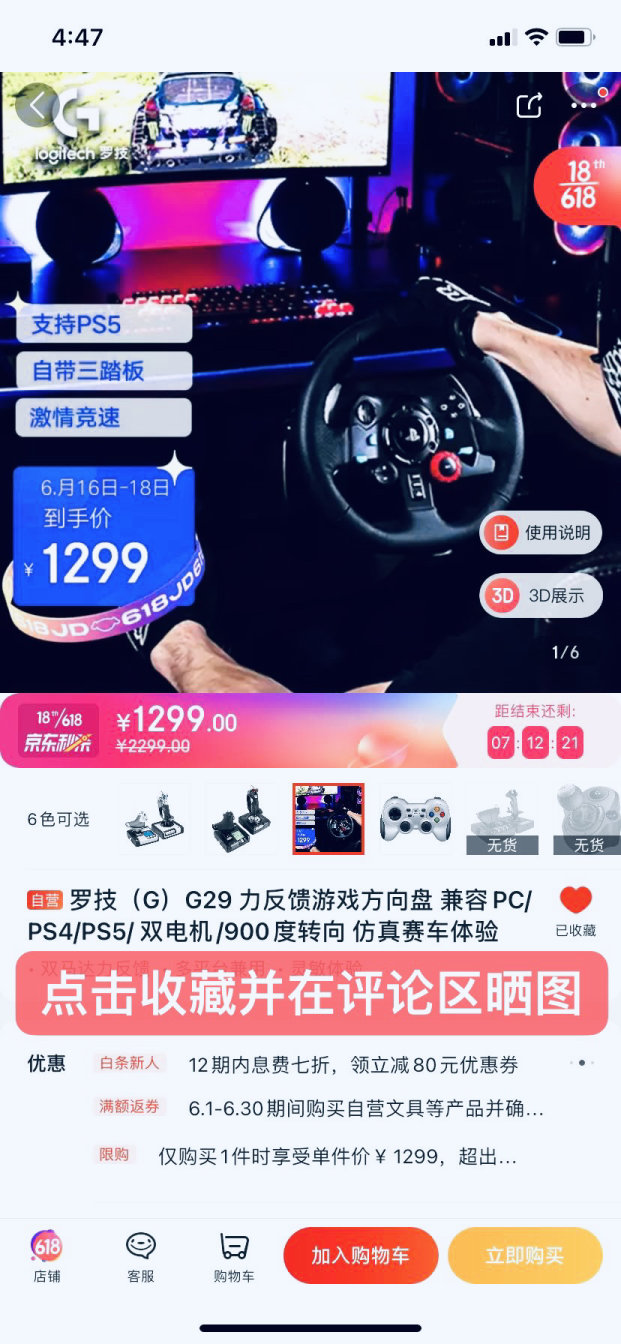The height and width of the screenshot is (1344, 621).
Task: Open the three-dot overflow menu
Action: click(584, 104)
